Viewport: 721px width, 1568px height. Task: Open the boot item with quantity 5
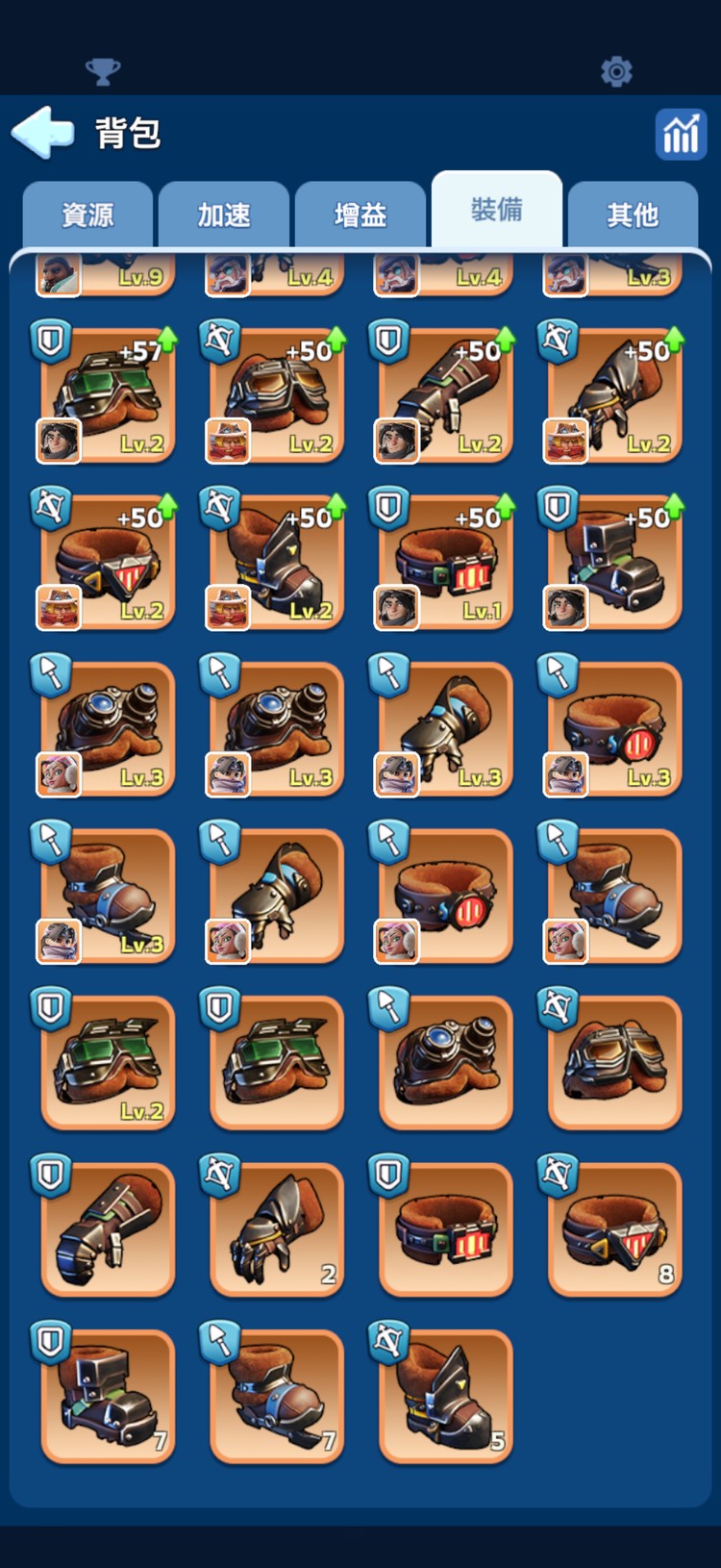(x=447, y=1397)
